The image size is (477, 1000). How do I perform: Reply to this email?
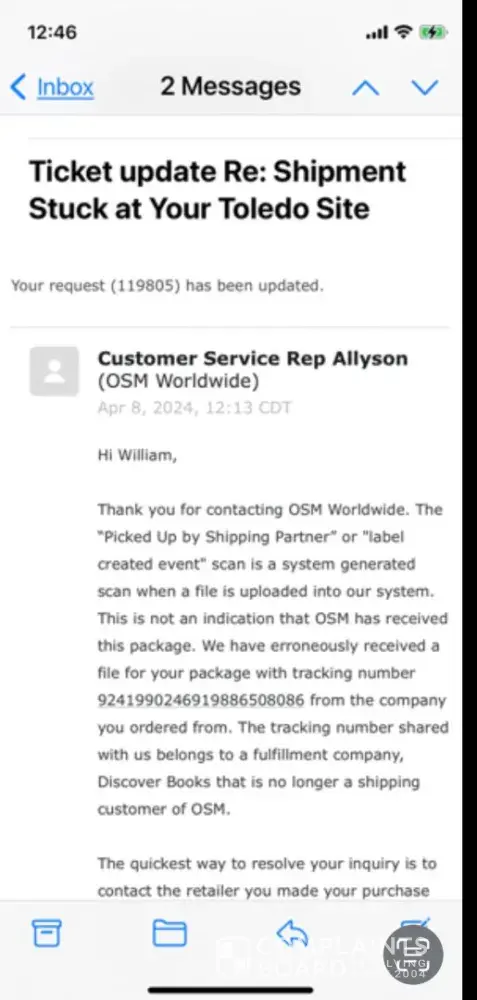[x=293, y=934]
